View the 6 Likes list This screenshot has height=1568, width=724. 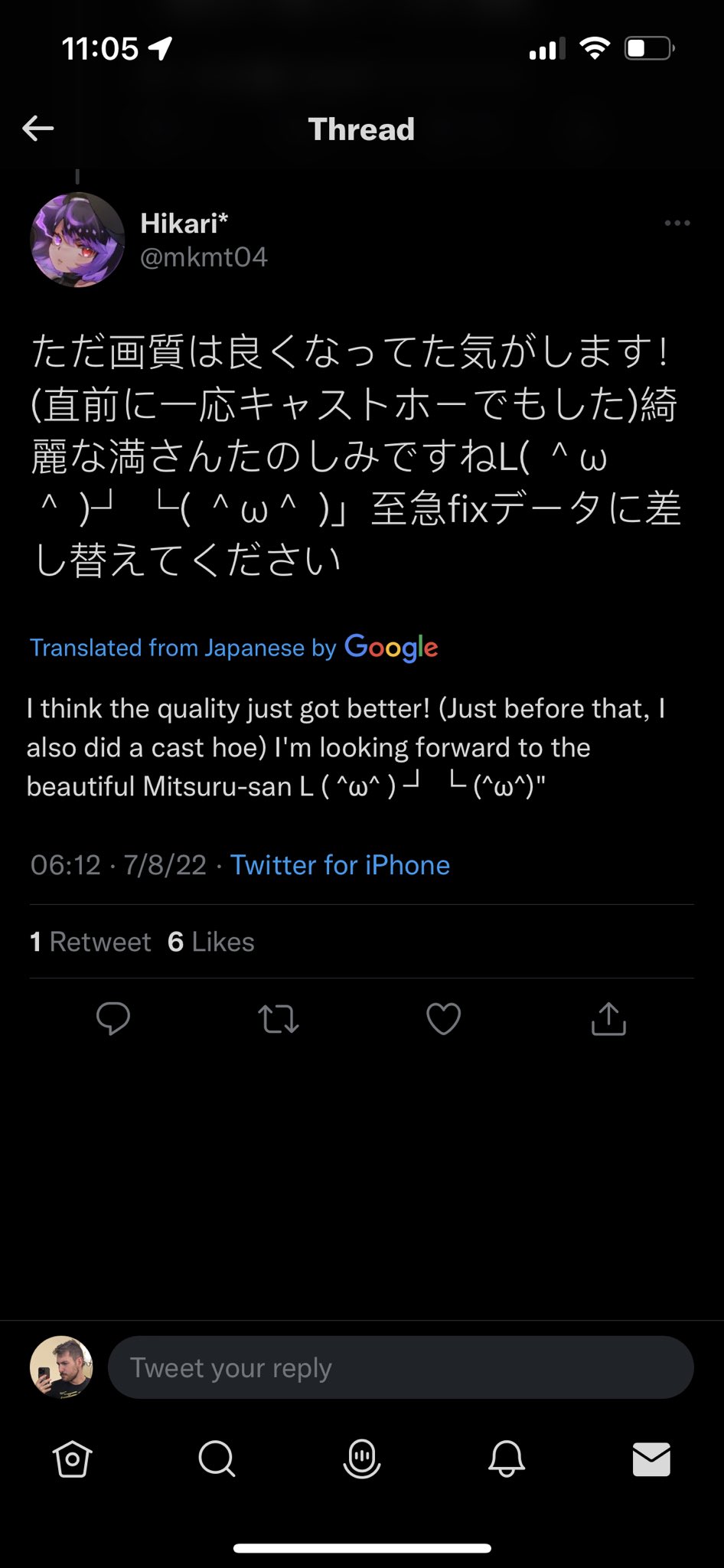coord(211,942)
